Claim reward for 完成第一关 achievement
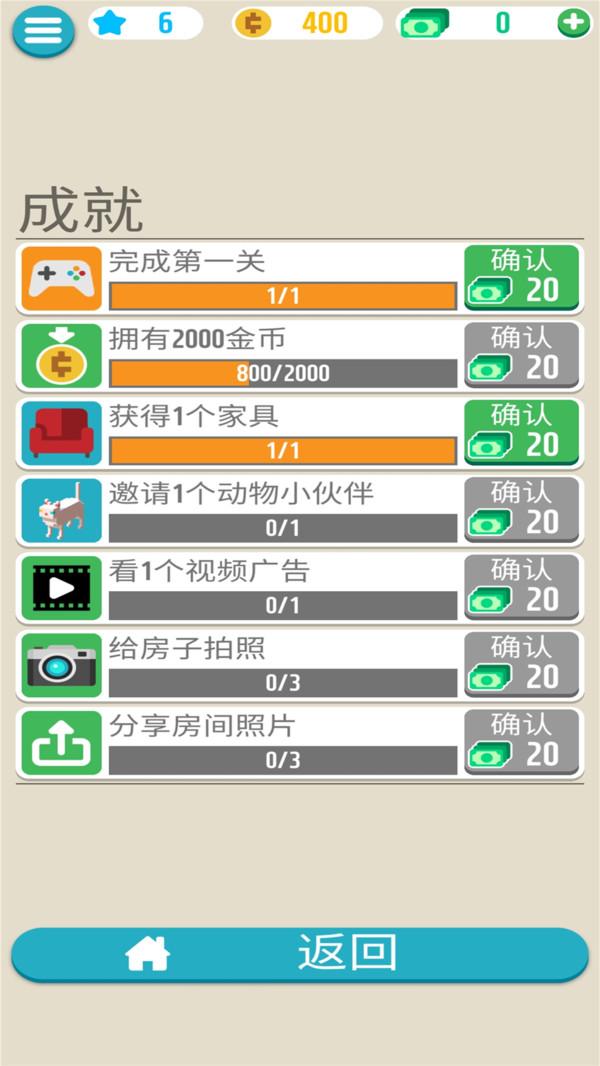The height and width of the screenshot is (1066, 600). click(521, 277)
